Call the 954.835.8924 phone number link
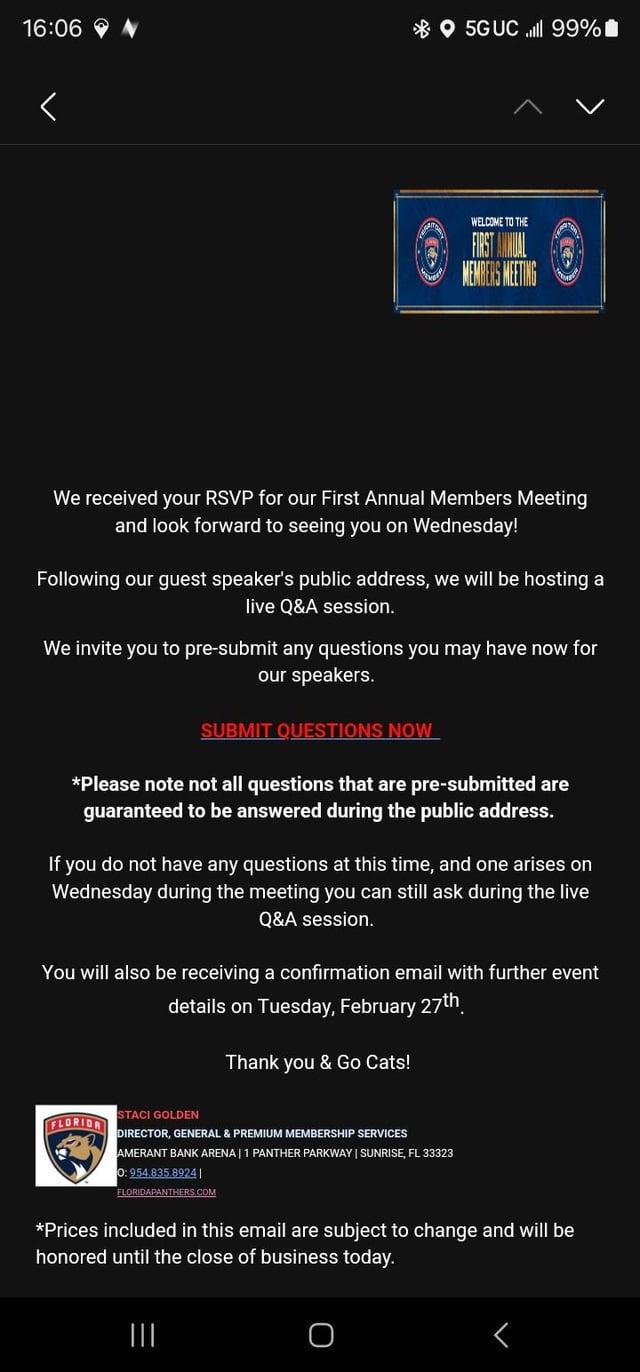The height and width of the screenshot is (1372, 640). (163, 1172)
